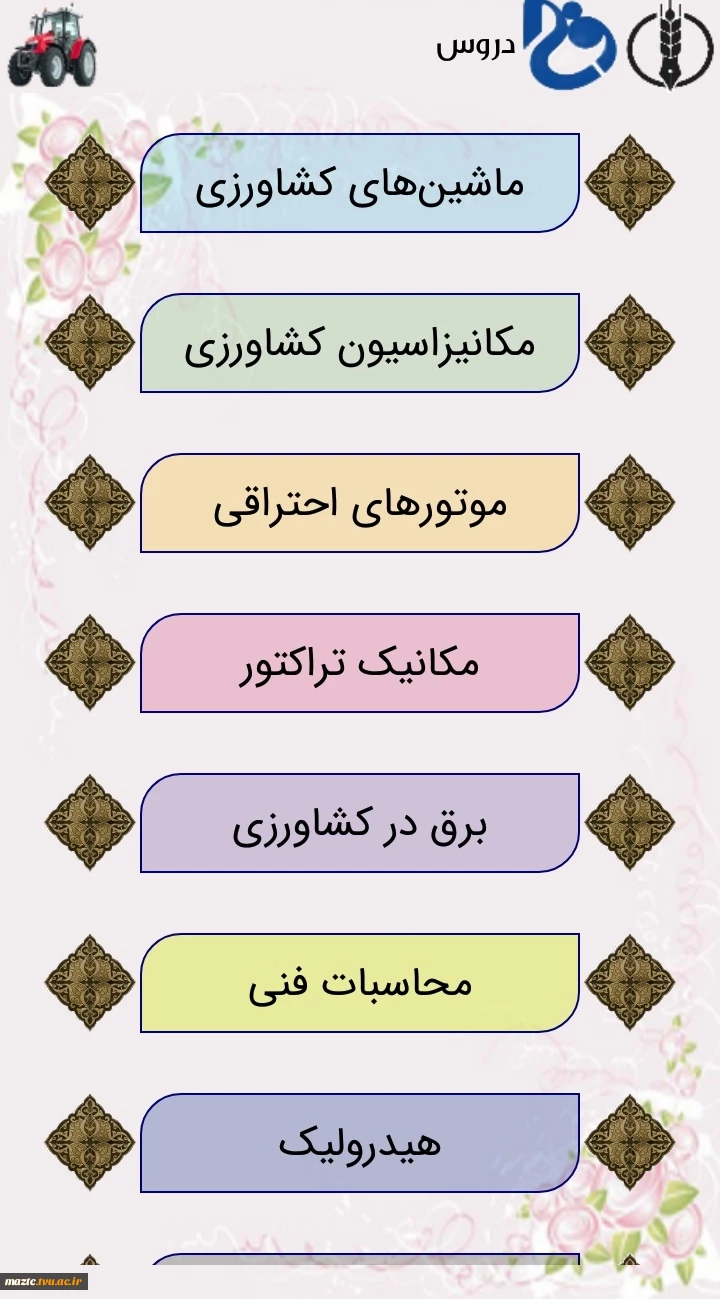Open محاسبات فنی lesson
Image resolution: width=720 pixels, height=1299 pixels.
[360, 983]
